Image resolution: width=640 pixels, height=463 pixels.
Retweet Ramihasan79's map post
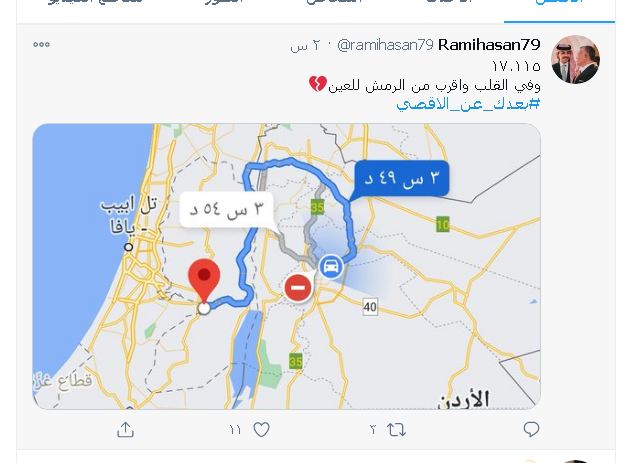click(x=396, y=429)
